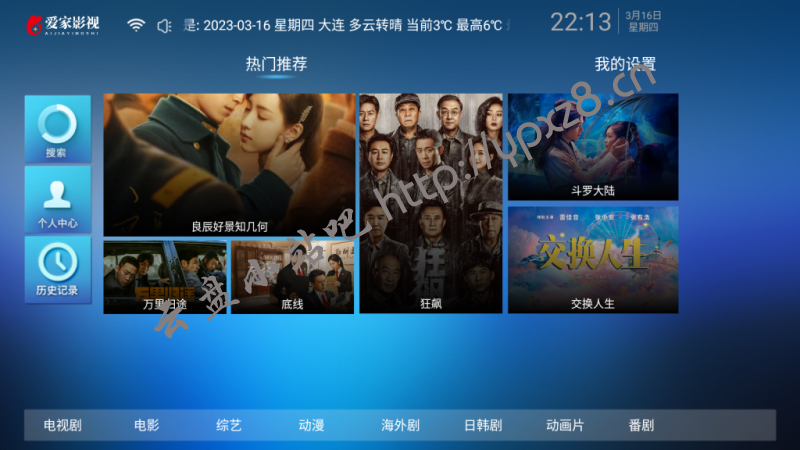This screenshot has height=450, width=800.
Task: Go to 电视剧 category
Action: click(x=62, y=425)
